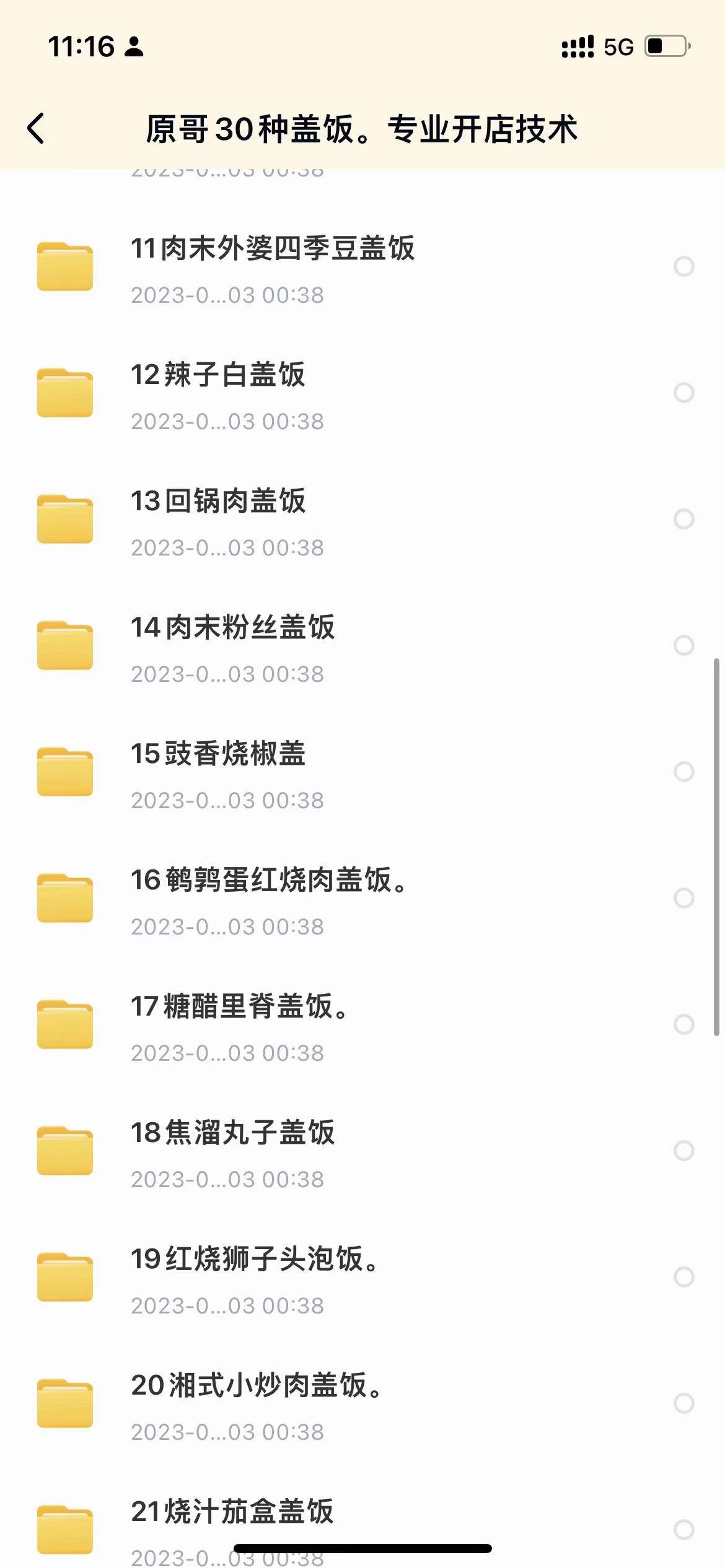Open the folder icon for 16鹌鹑蛋红烧肉盖饭
Viewport: 725px width, 1568px height.
pyautogui.click(x=64, y=897)
